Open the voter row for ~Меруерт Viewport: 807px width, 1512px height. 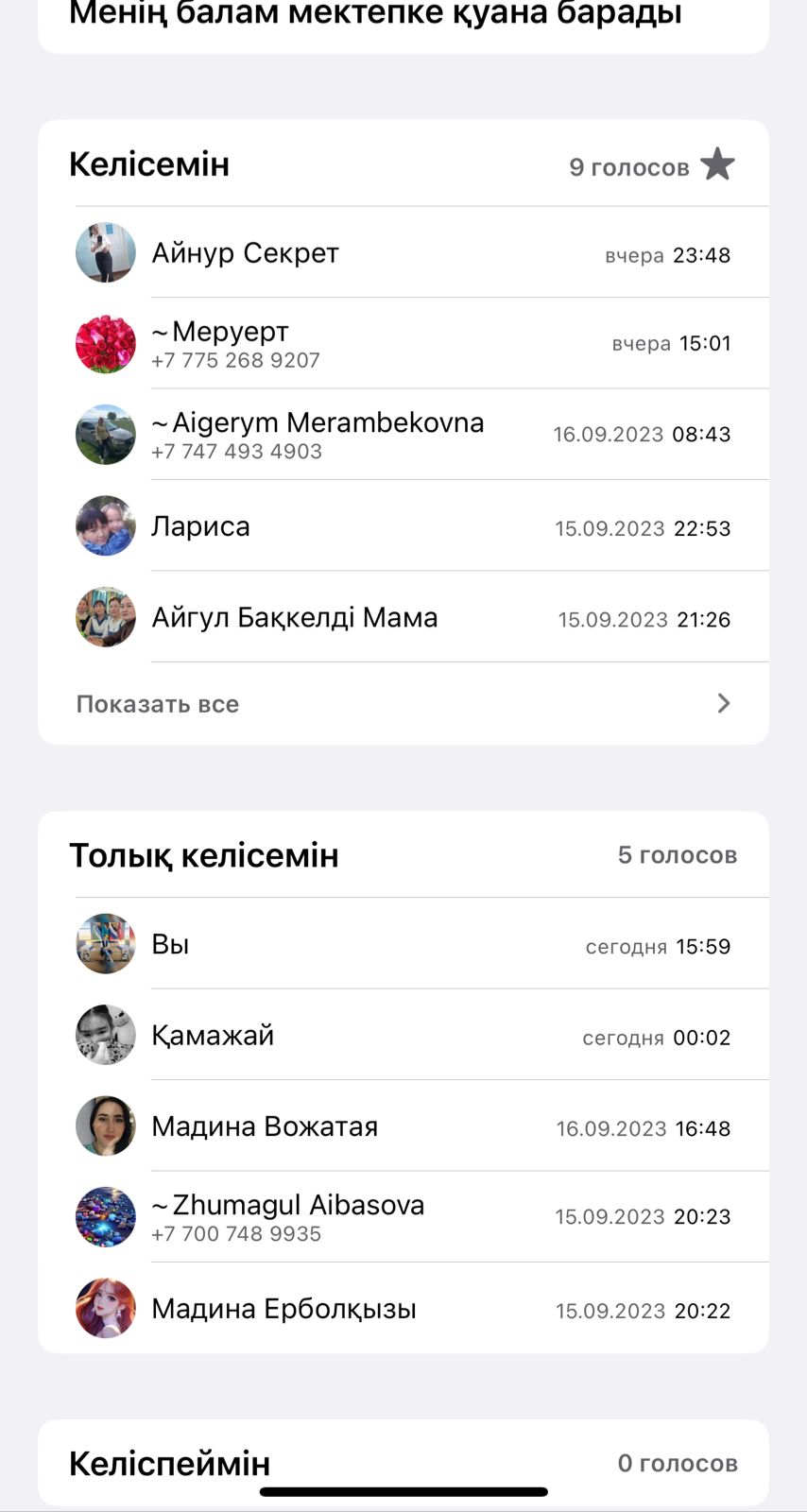point(403,344)
